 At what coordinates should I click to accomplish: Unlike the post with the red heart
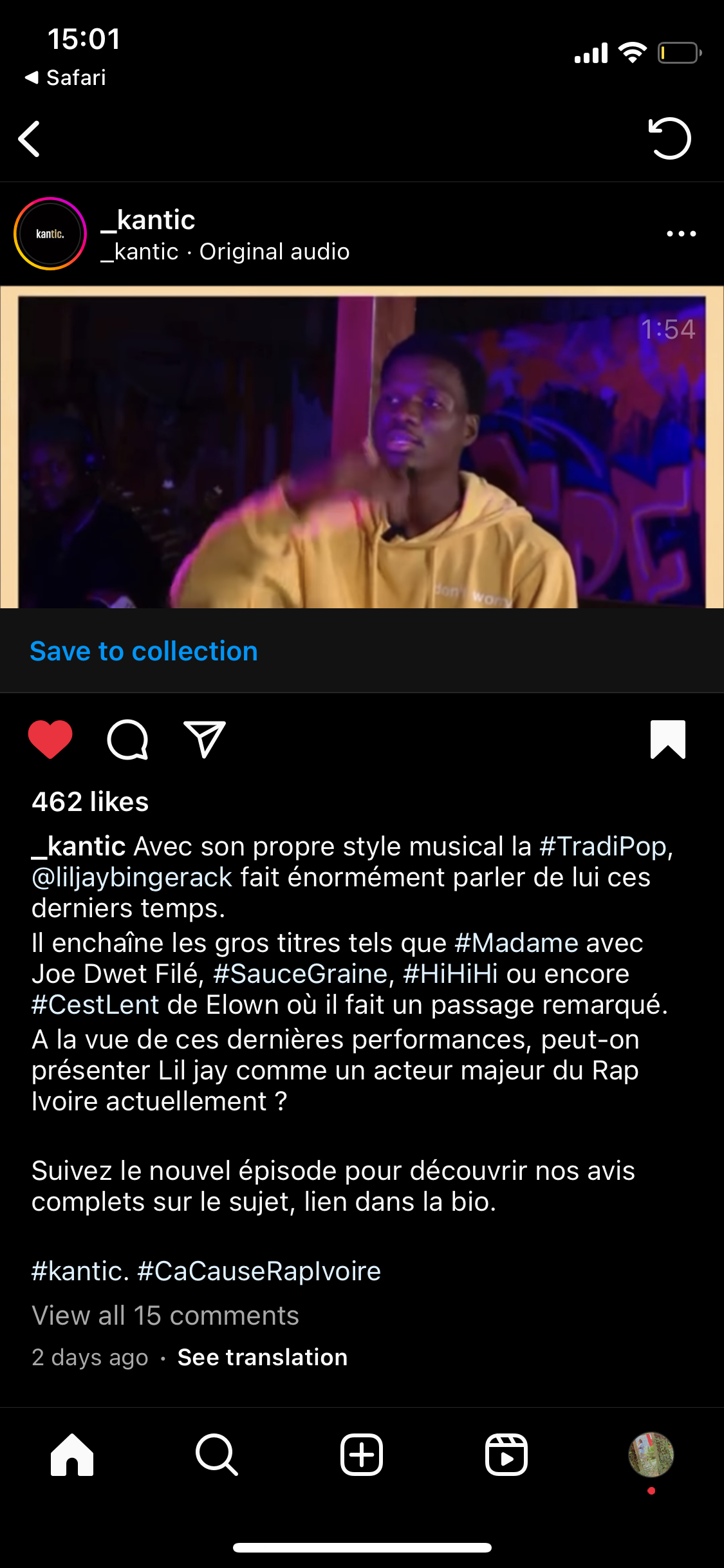tap(50, 739)
